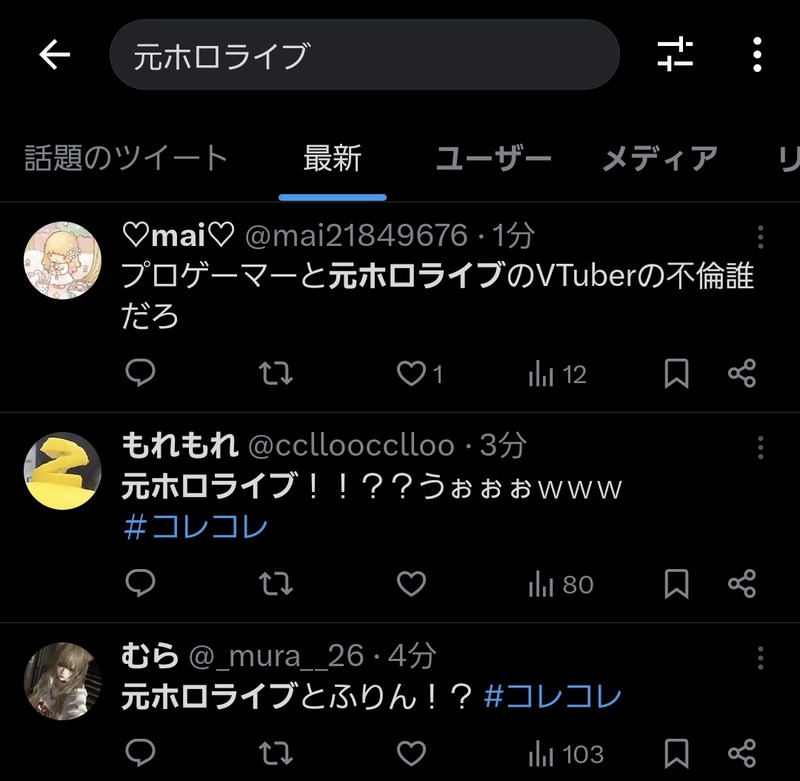Open the search filter settings icon
The height and width of the screenshot is (781, 800).
click(675, 55)
